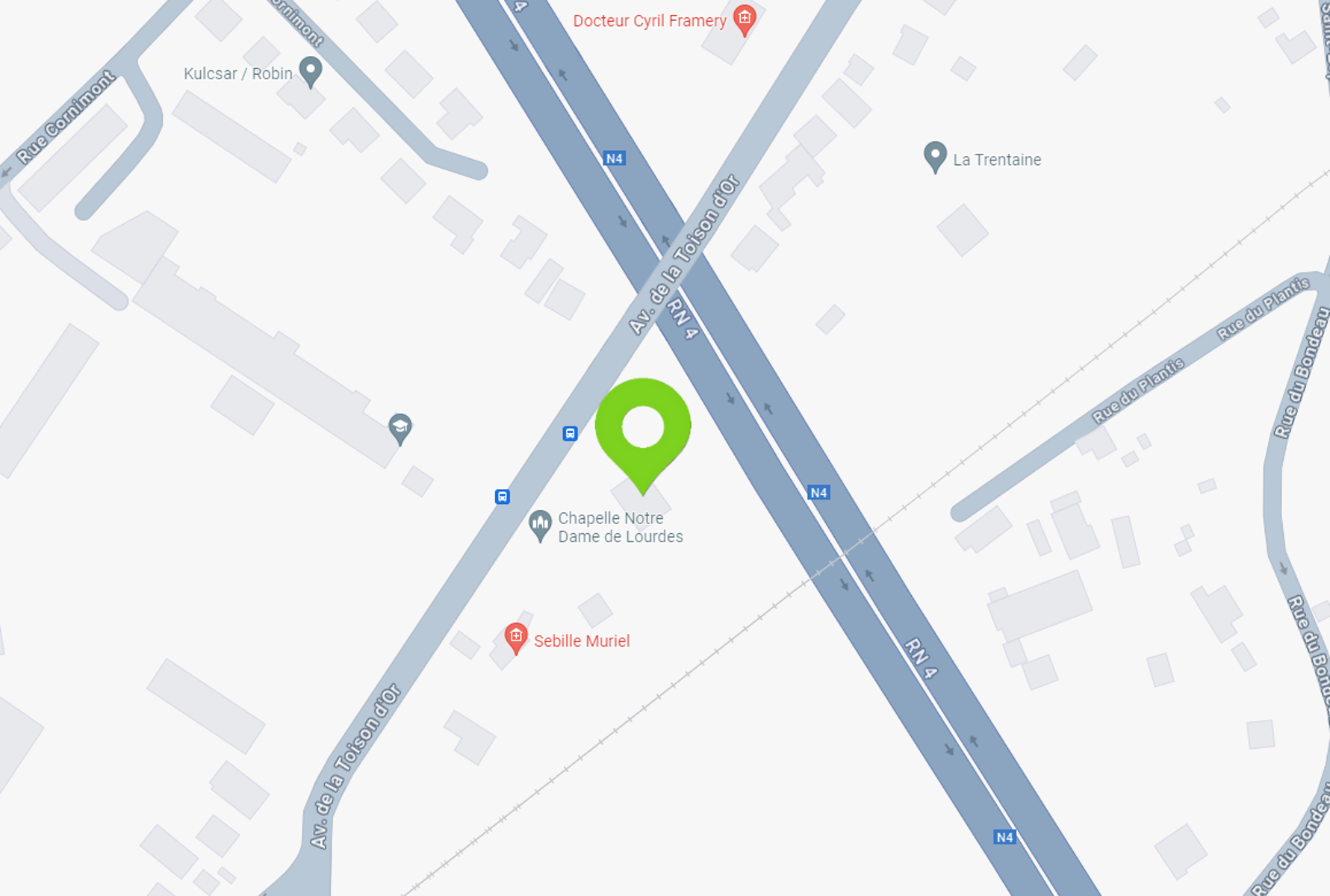
Task: View Chapelle Notre Dame de Lourdes marker
Action: (540, 524)
